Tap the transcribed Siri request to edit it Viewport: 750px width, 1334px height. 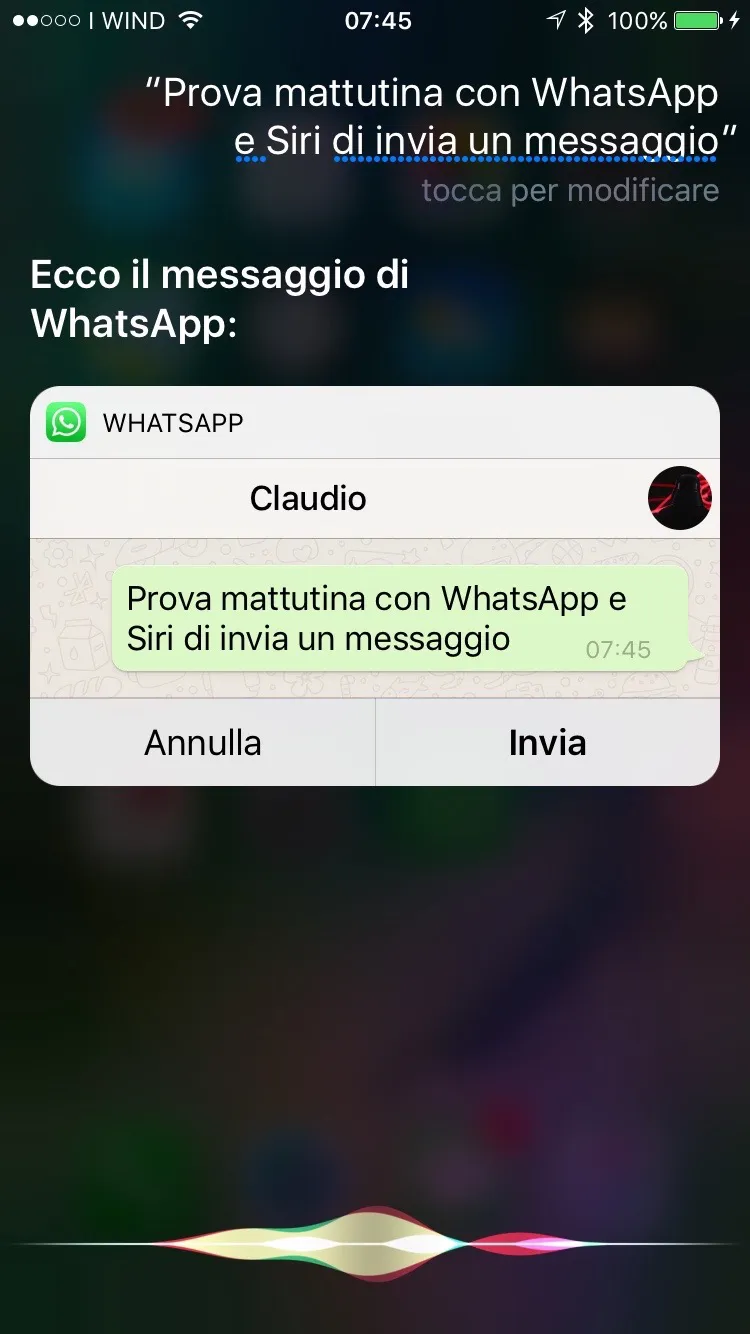tap(440, 118)
